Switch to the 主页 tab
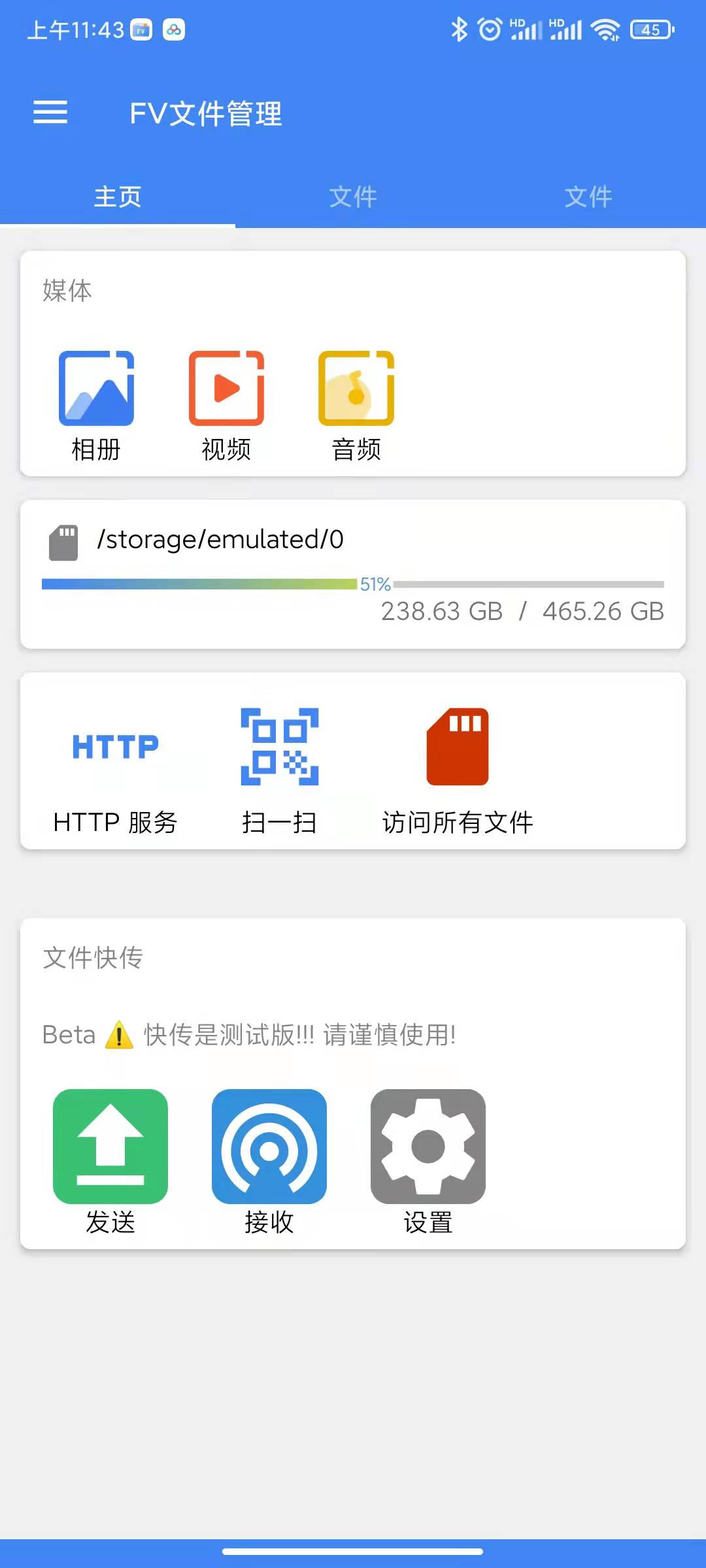This screenshot has width=706, height=1568. 118,197
